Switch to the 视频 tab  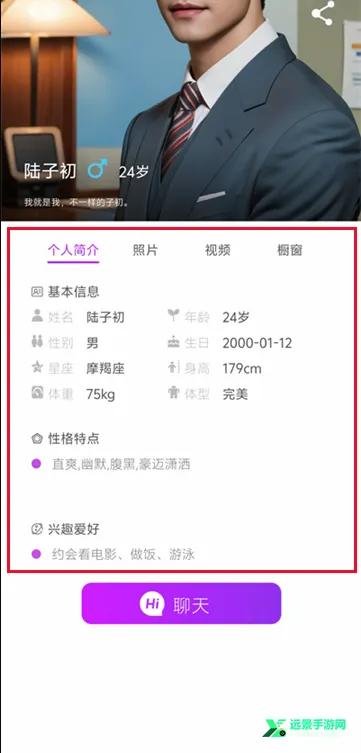coord(218,250)
